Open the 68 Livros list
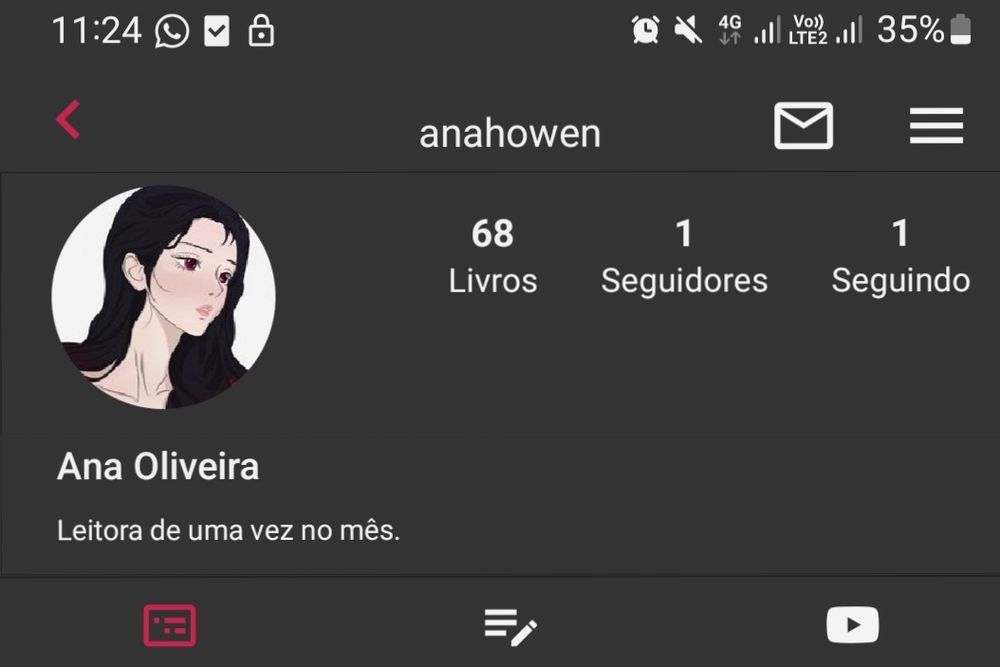Image resolution: width=1000 pixels, height=667 pixels. coord(492,257)
